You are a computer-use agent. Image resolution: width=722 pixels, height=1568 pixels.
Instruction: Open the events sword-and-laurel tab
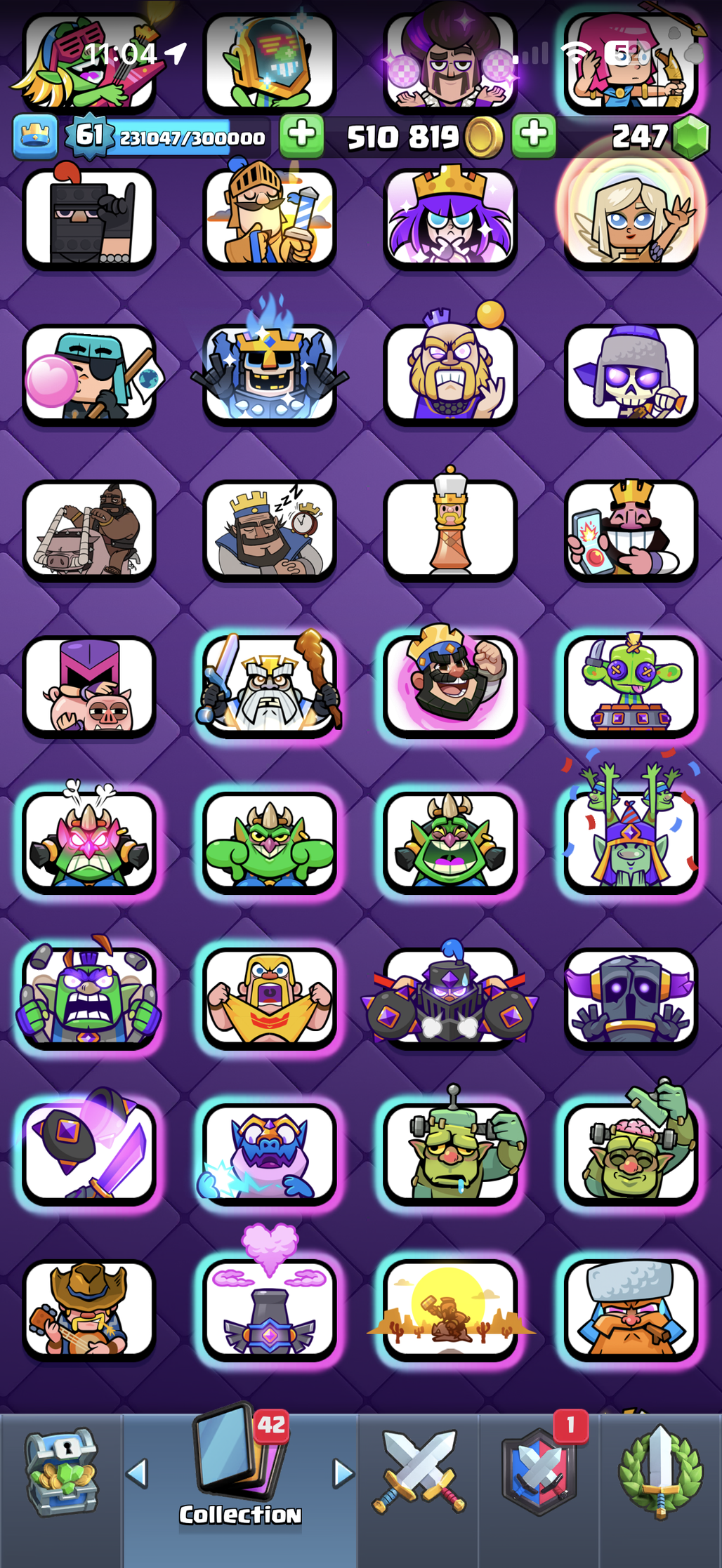(x=660, y=1473)
